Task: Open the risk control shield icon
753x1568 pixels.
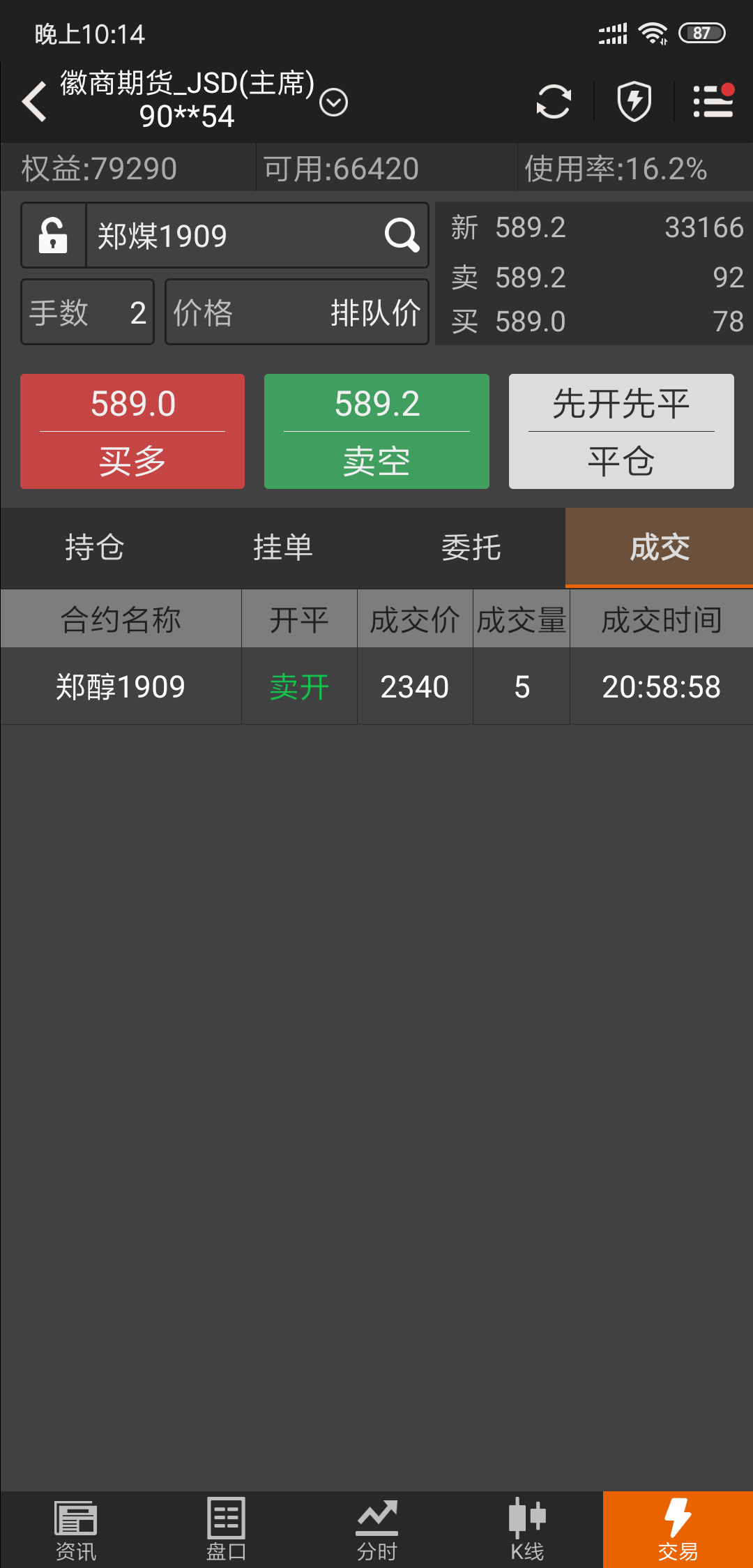Action: click(x=633, y=102)
